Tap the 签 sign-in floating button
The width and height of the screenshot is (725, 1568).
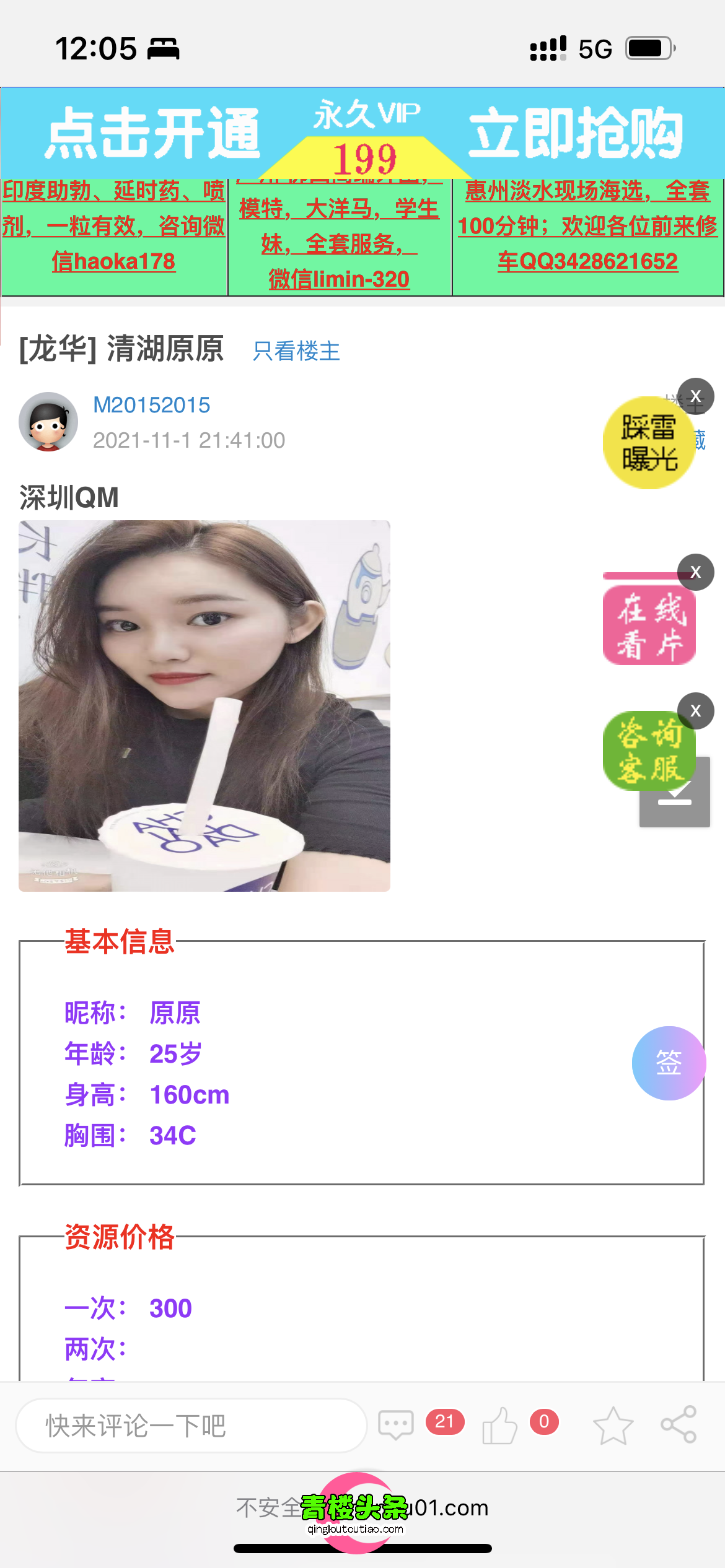point(668,1063)
